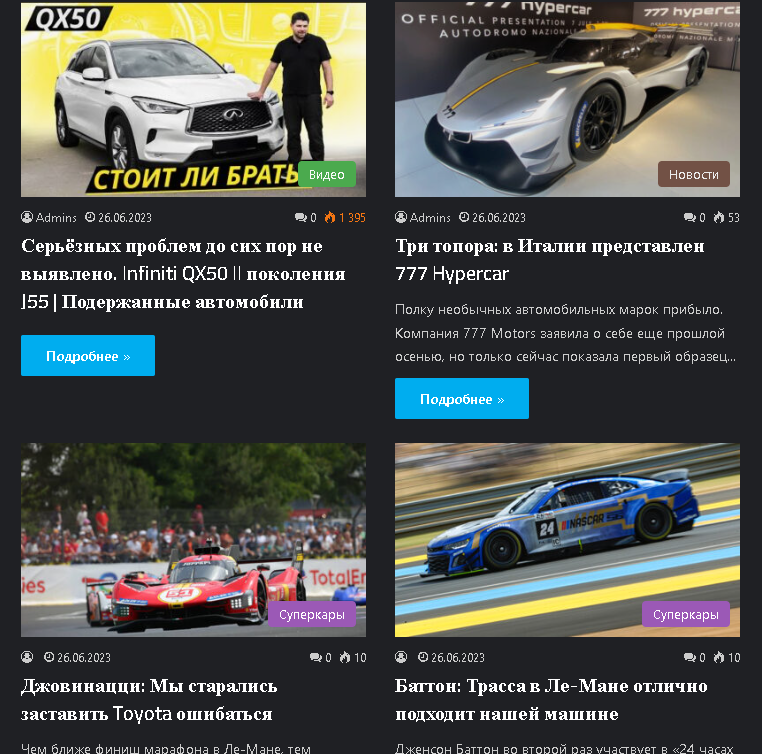Open the 777 Hypercar article headline
The image size is (762, 754).
550,260
